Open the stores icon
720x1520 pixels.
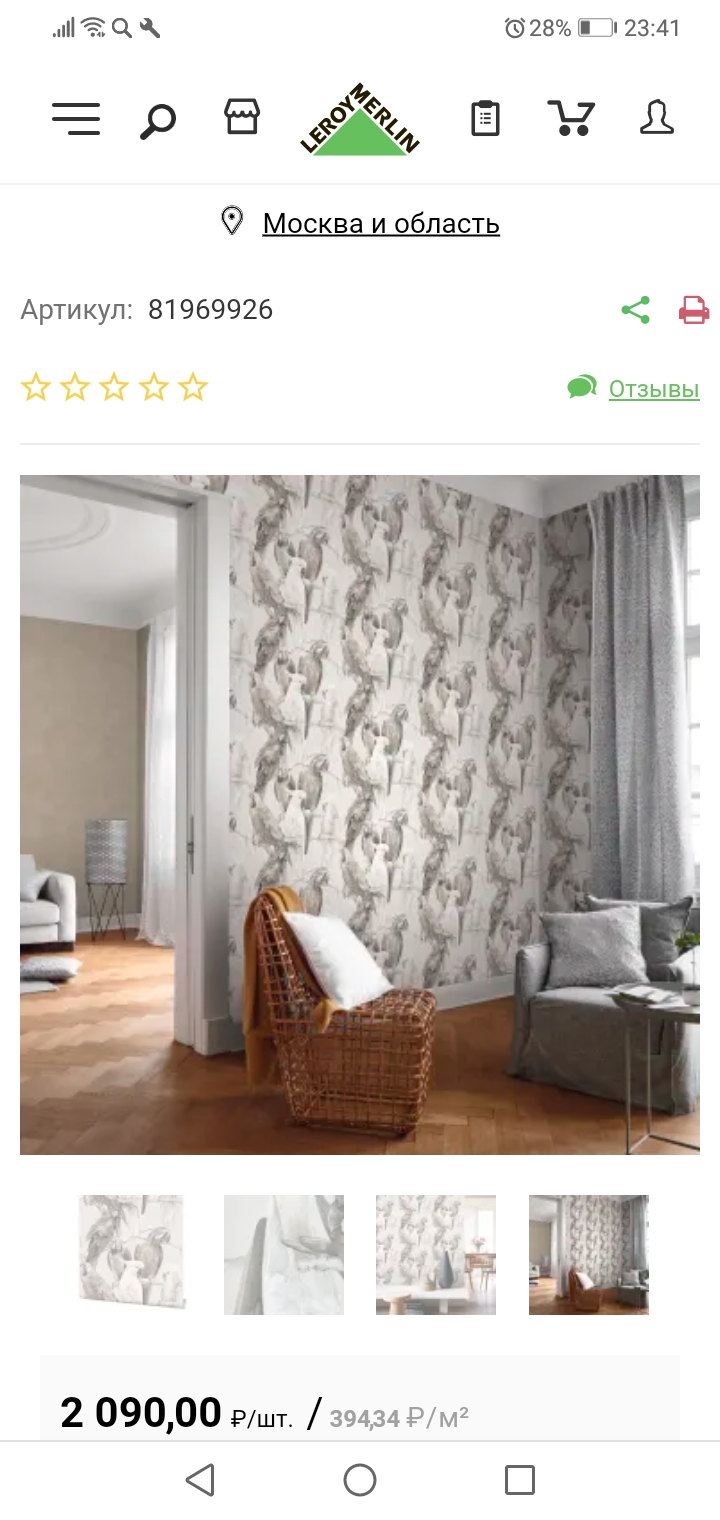(x=242, y=117)
